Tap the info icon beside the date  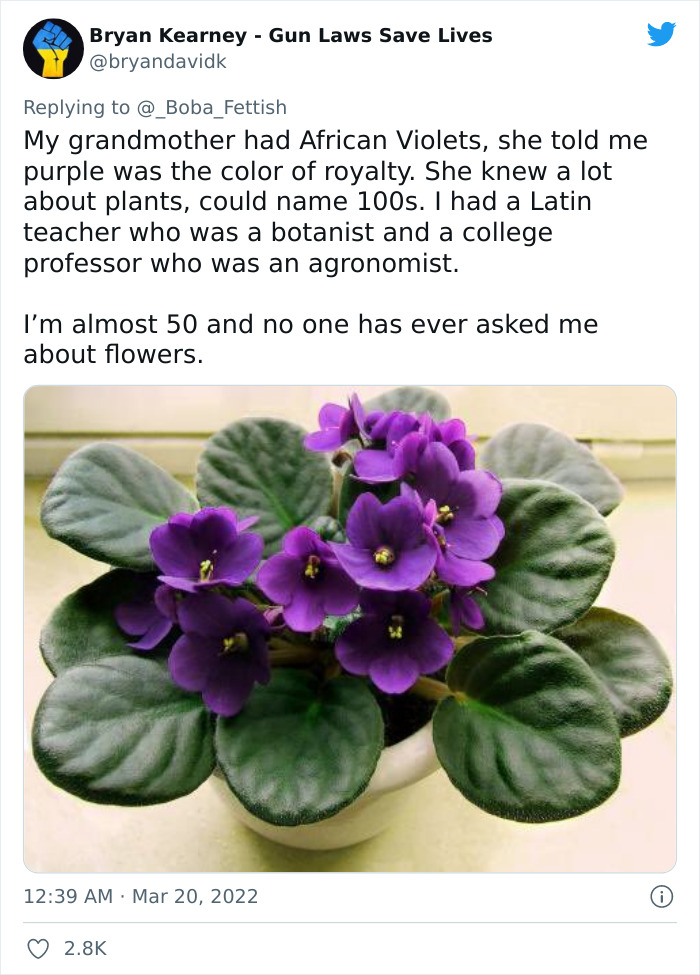661,897
